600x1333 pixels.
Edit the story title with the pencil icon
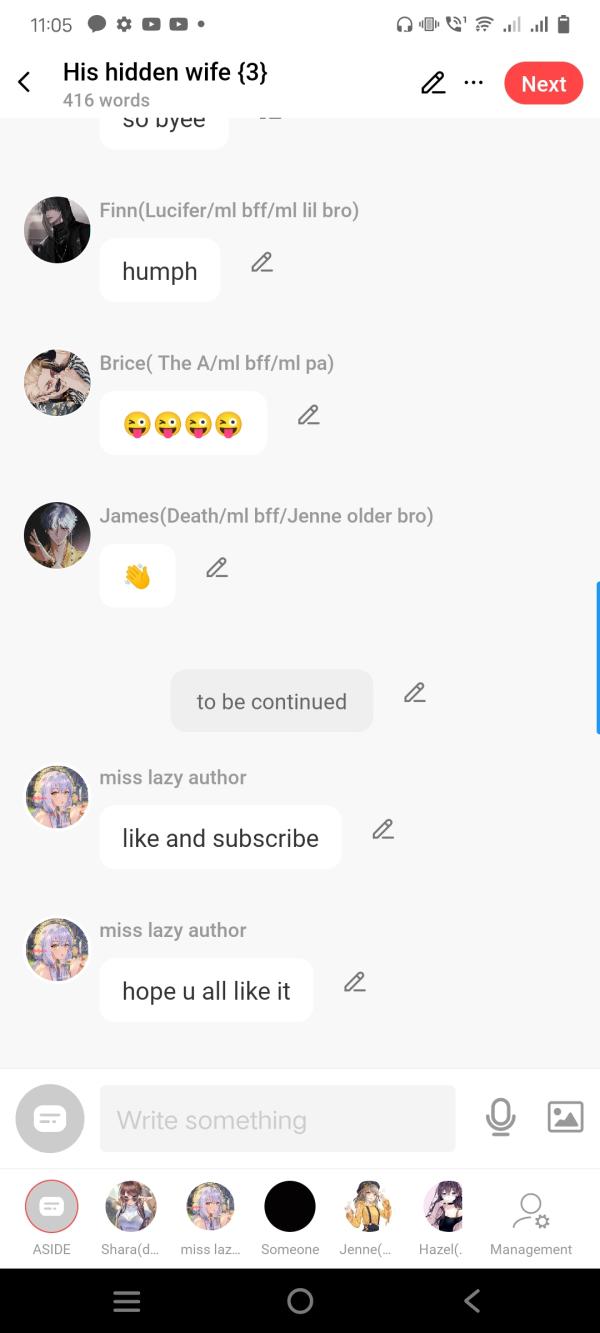[433, 83]
